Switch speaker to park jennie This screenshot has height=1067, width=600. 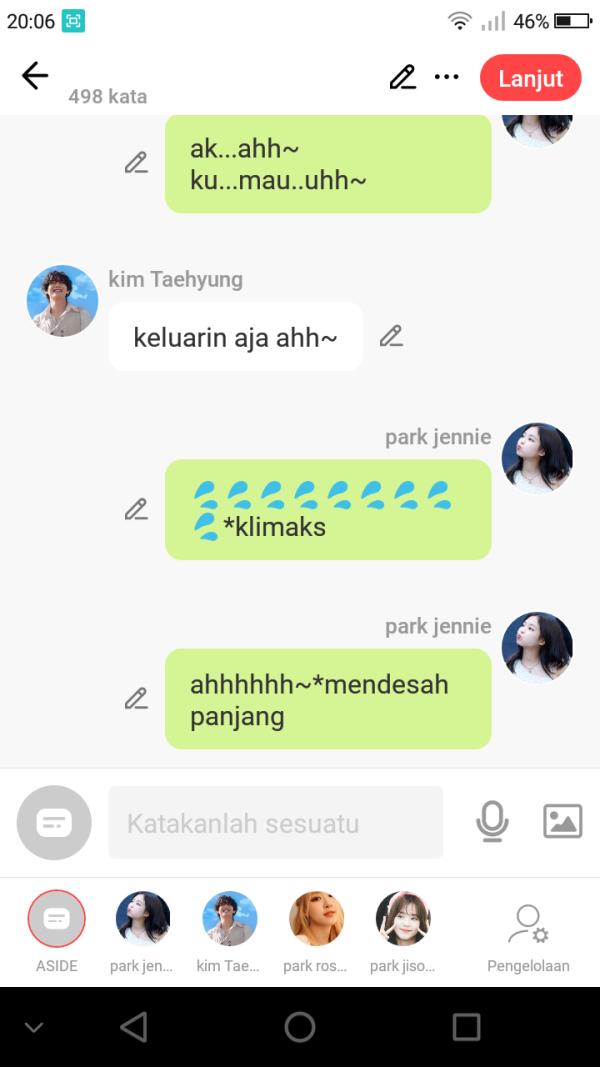coord(143,919)
